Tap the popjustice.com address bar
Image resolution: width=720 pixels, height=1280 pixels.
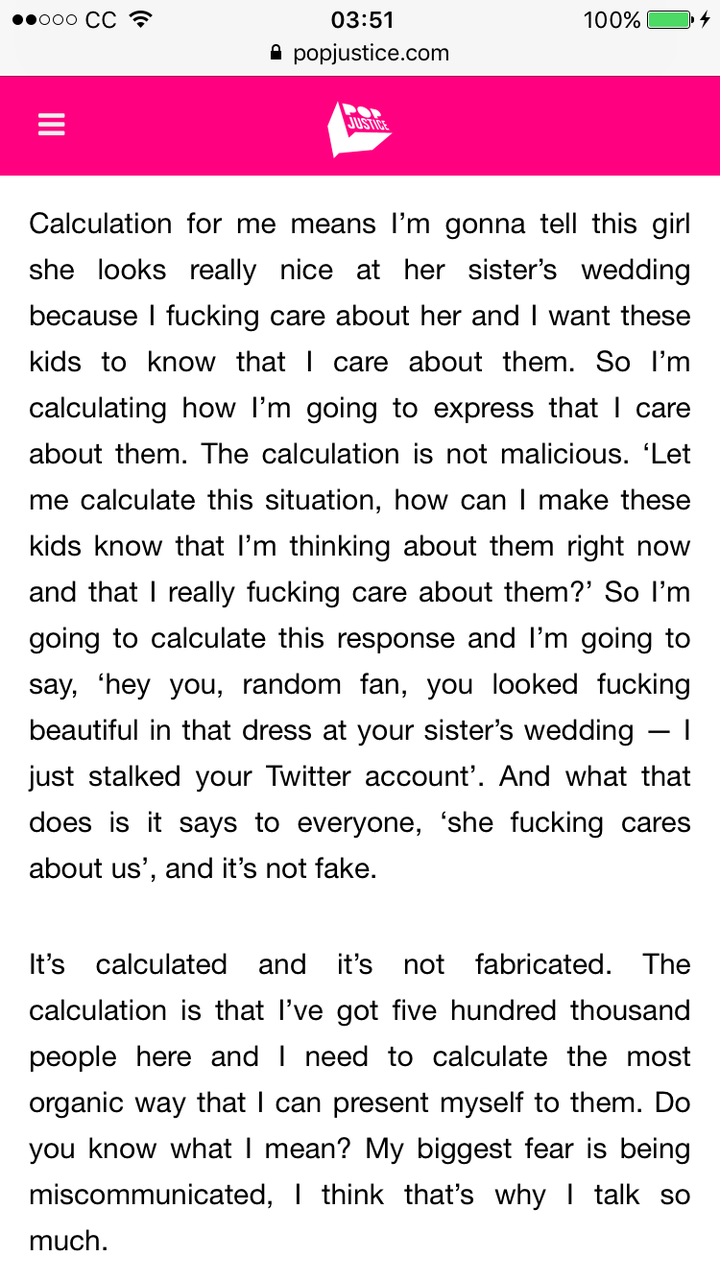coord(360,53)
